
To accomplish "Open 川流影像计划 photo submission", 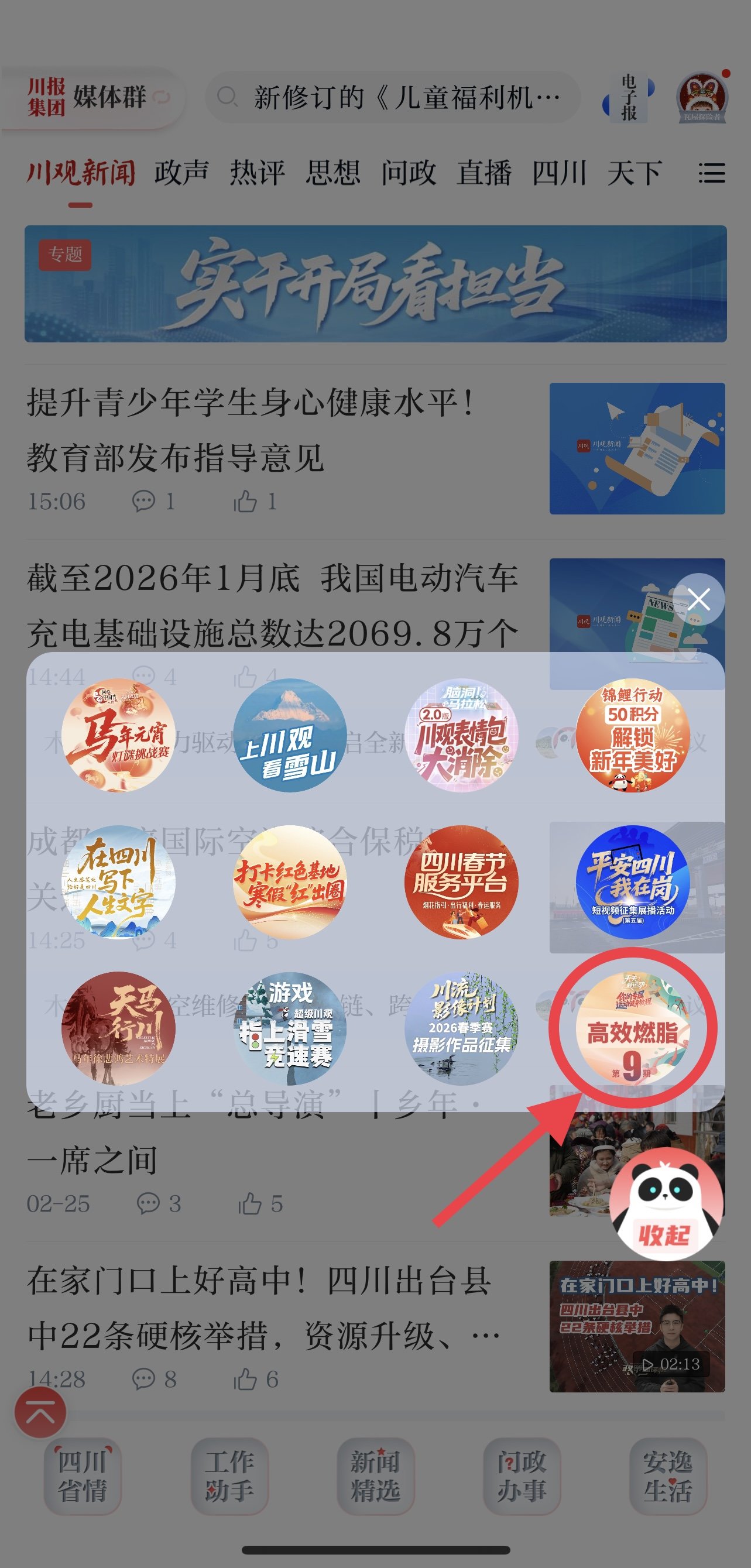I will tap(461, 1028).
